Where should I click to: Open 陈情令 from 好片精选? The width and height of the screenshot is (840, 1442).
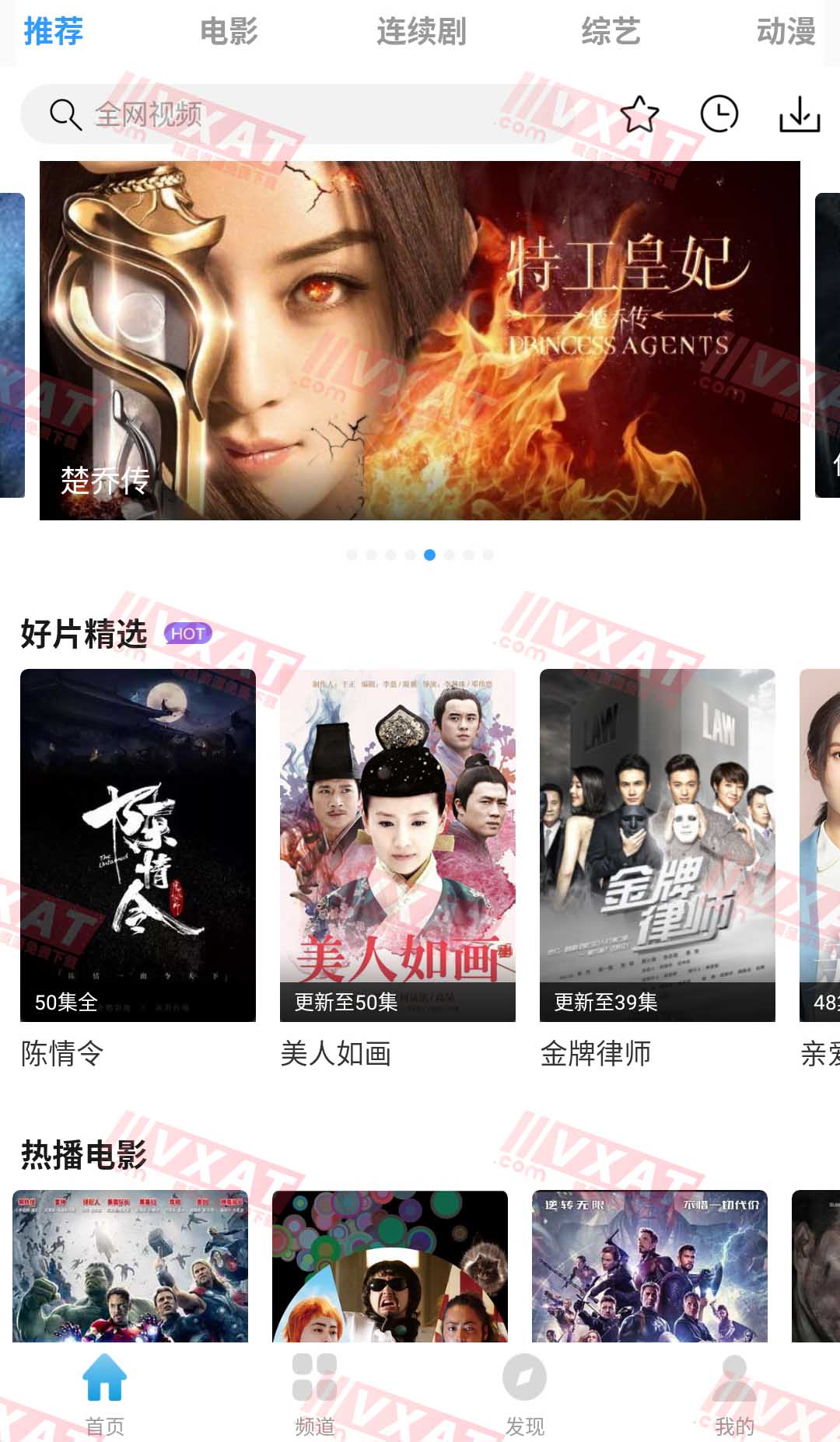pyautogui.click(x=138, y=845)
